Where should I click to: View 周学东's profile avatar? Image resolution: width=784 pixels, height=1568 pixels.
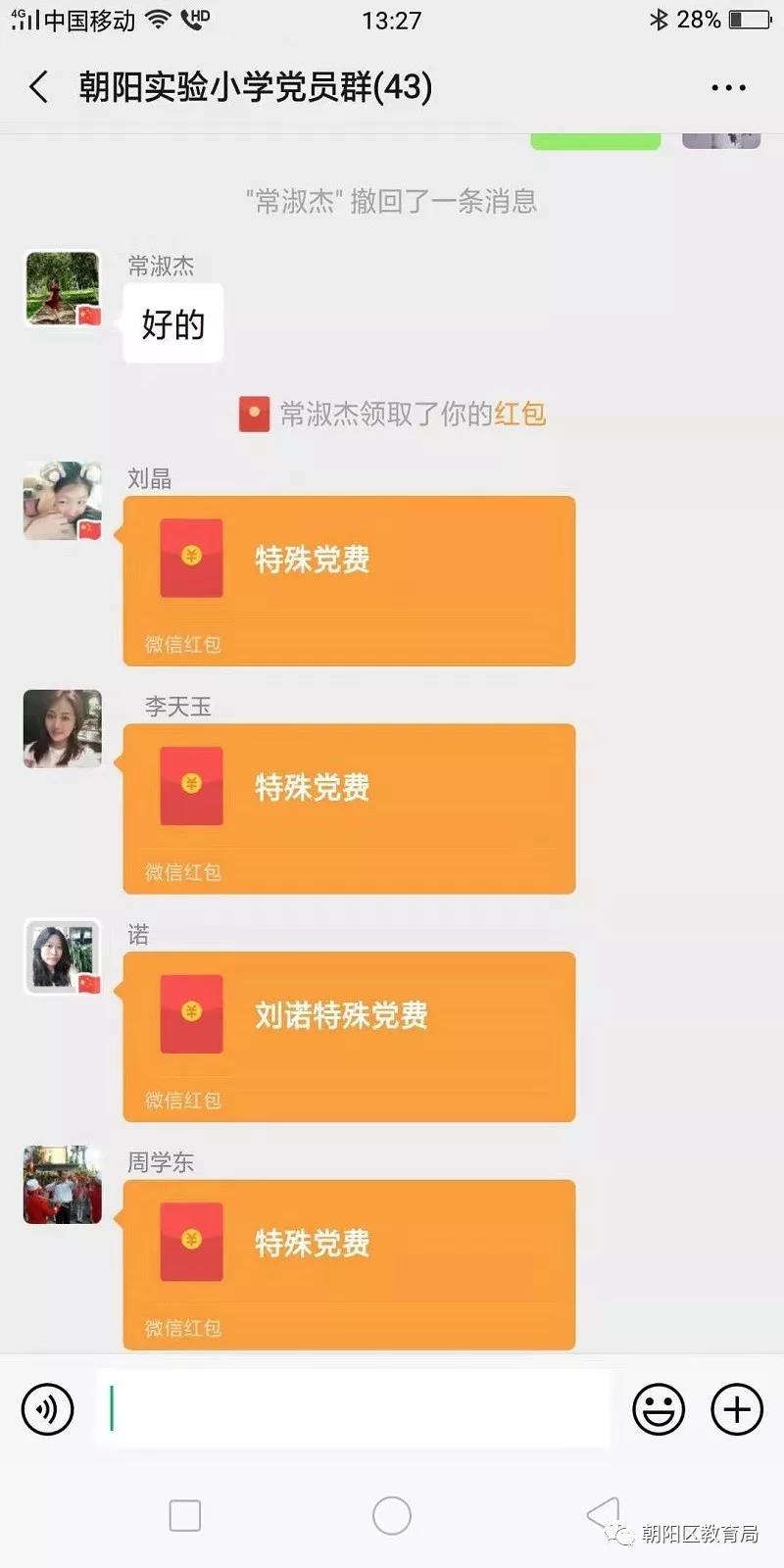coord(63,1185)
